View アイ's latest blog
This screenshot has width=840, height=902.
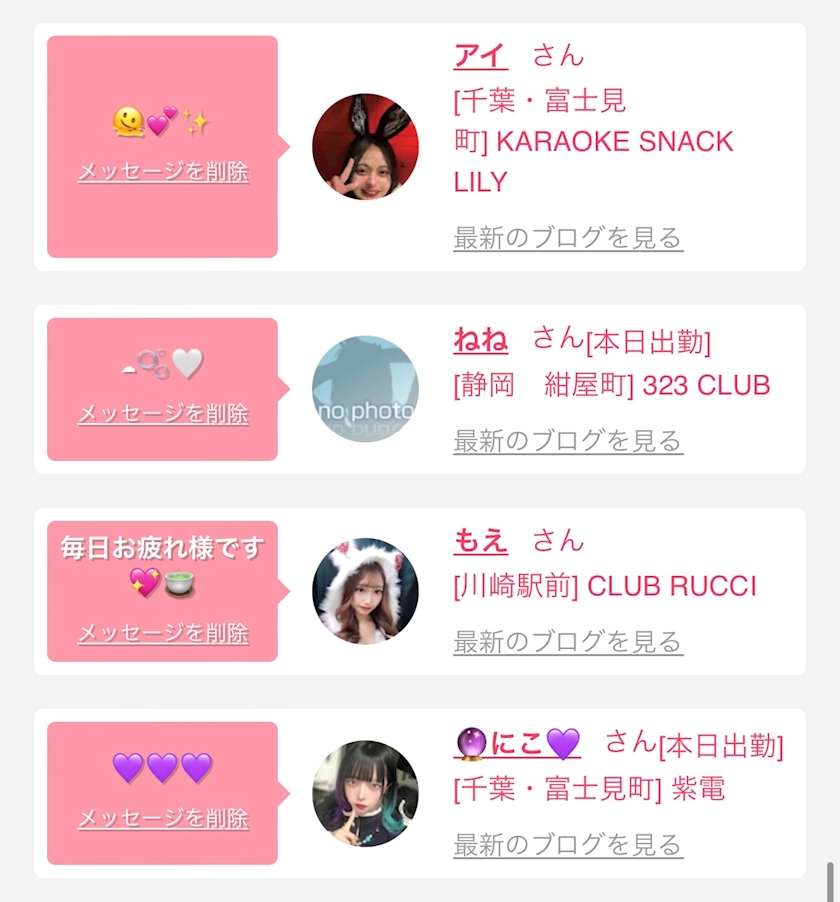567,238
